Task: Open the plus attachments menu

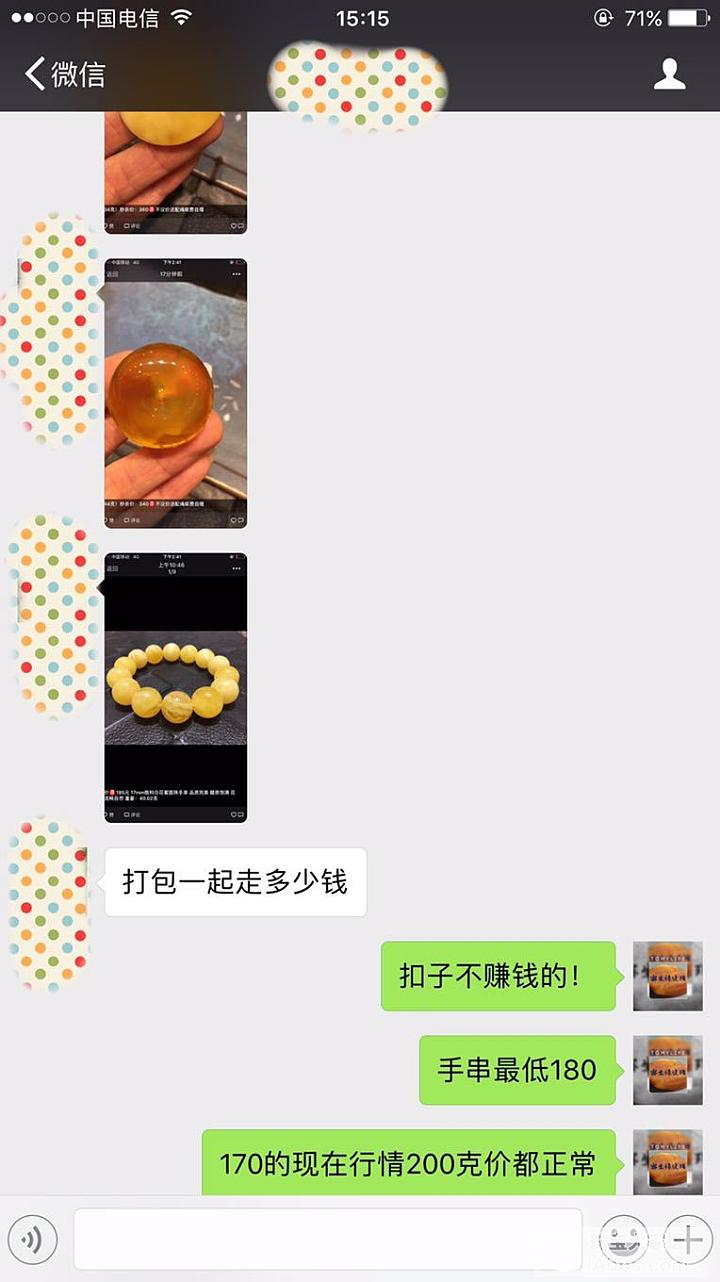Action: coord(687,1241)
